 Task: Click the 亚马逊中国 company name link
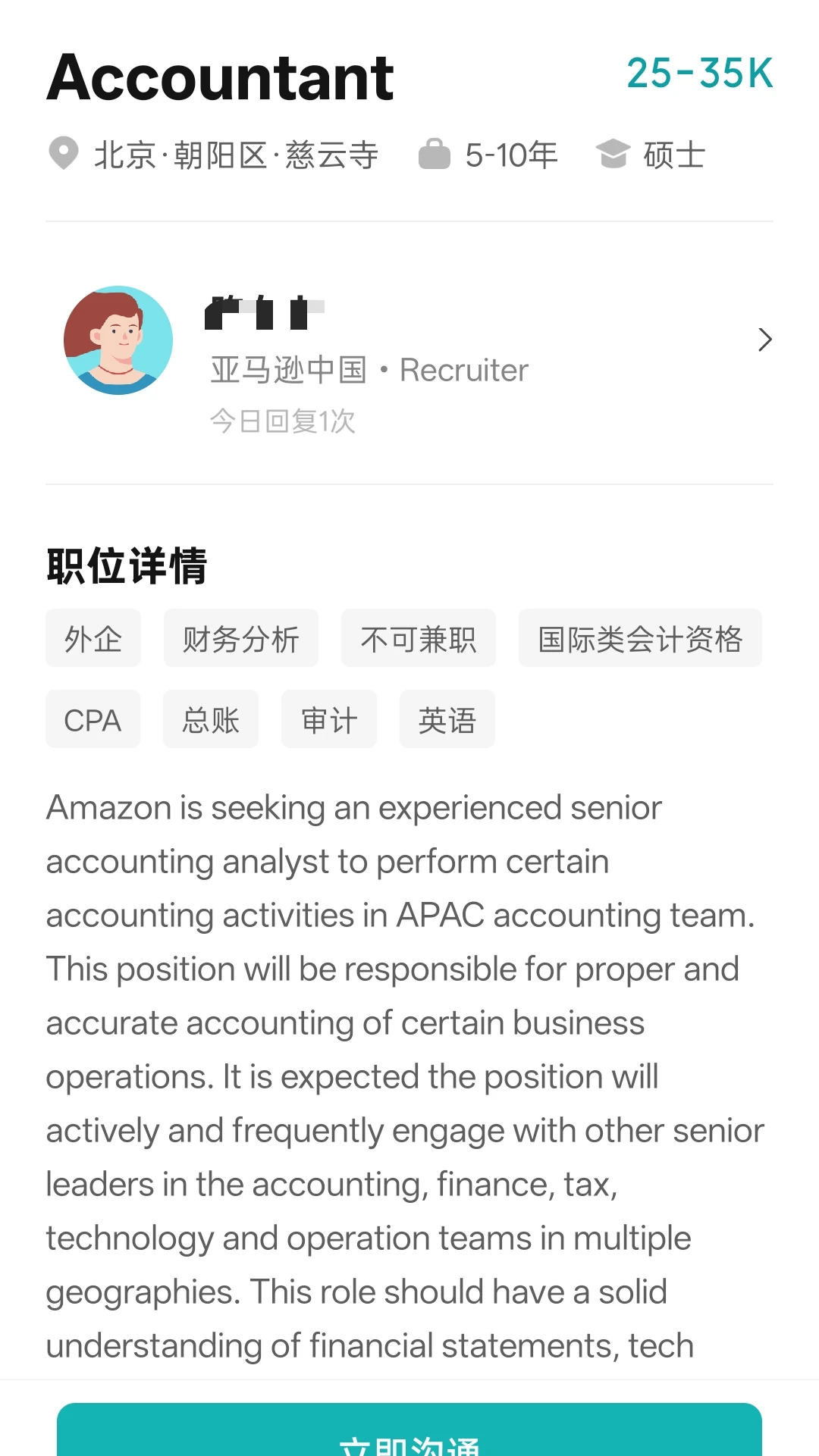(288, 370)
